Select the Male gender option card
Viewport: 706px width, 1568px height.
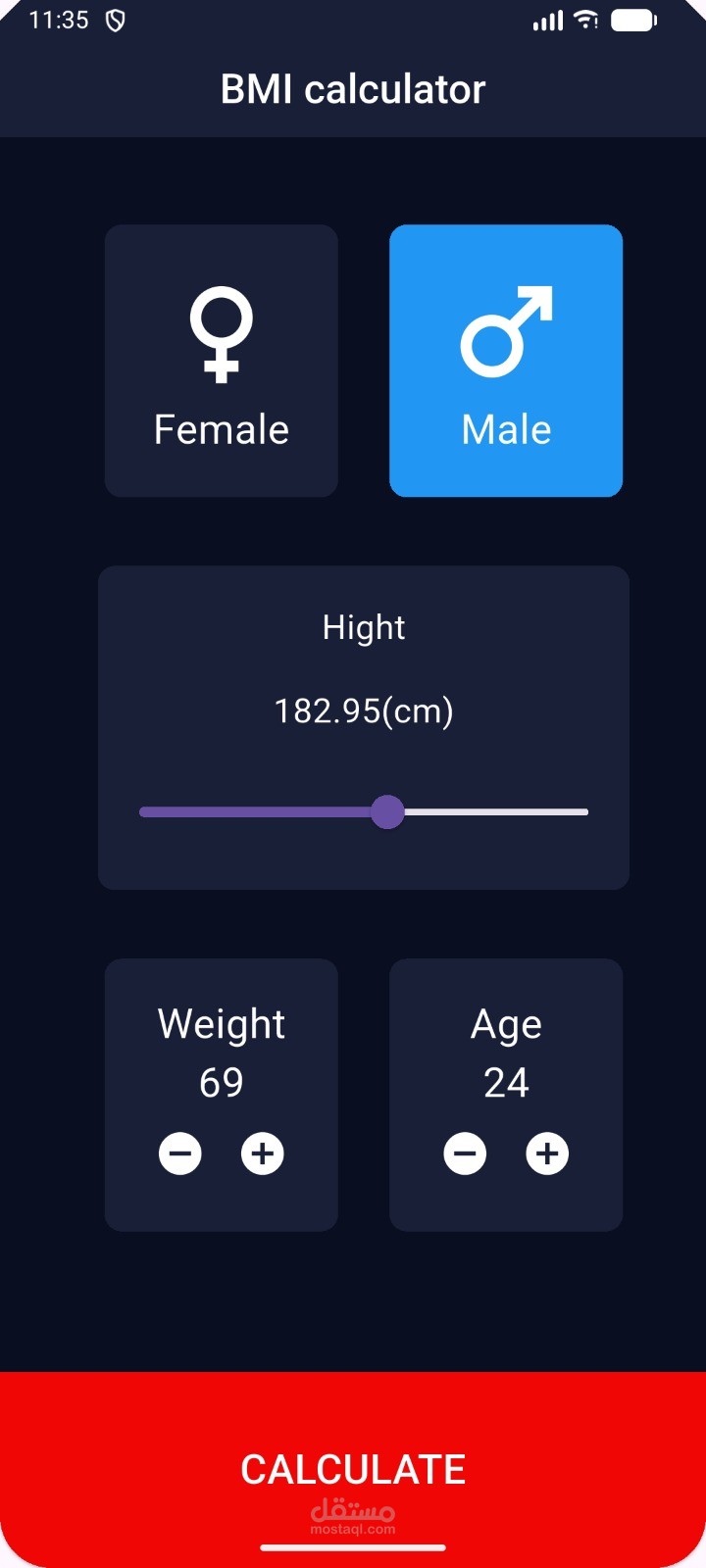click(505, 361)
